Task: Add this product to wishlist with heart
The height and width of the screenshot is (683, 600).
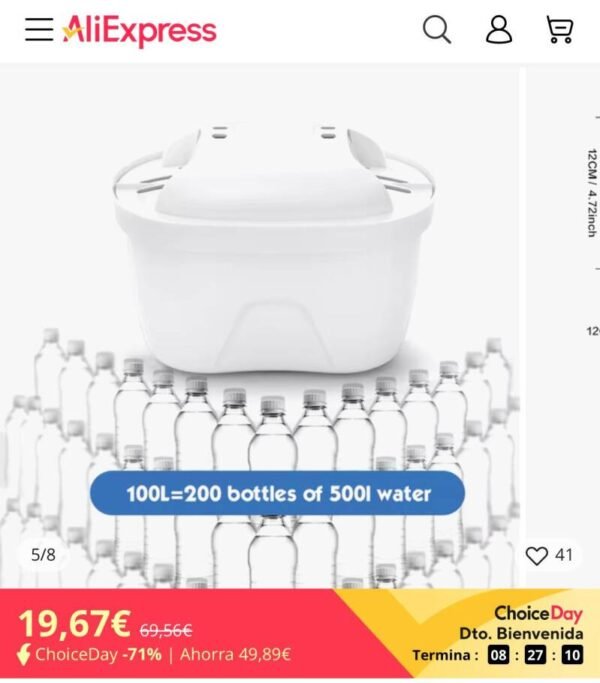Action: click(538, 555)
